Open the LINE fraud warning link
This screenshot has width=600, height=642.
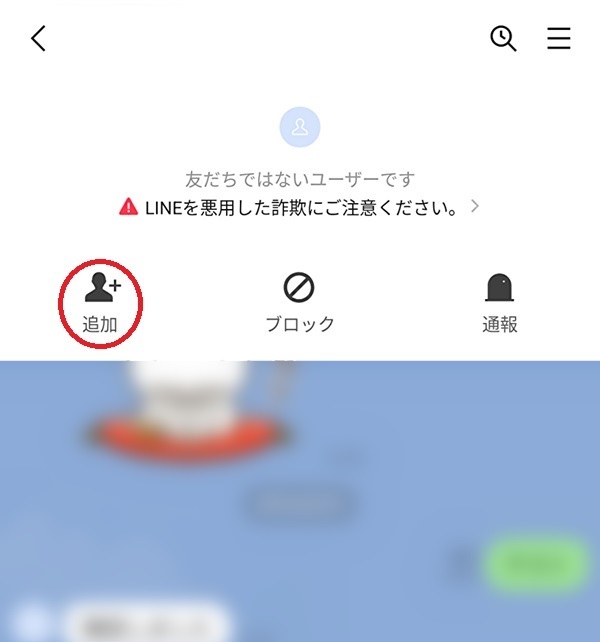point(299,208)
